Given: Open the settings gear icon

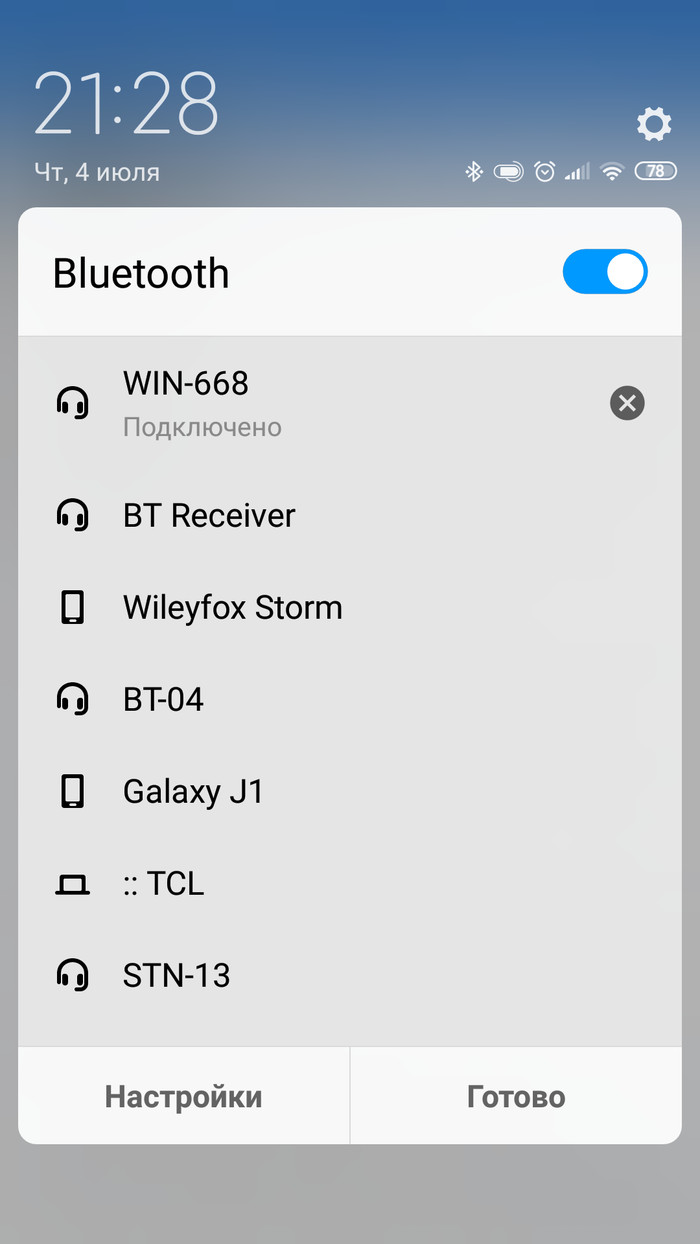Looking at the screenshot, I should [x=654, y=125].
